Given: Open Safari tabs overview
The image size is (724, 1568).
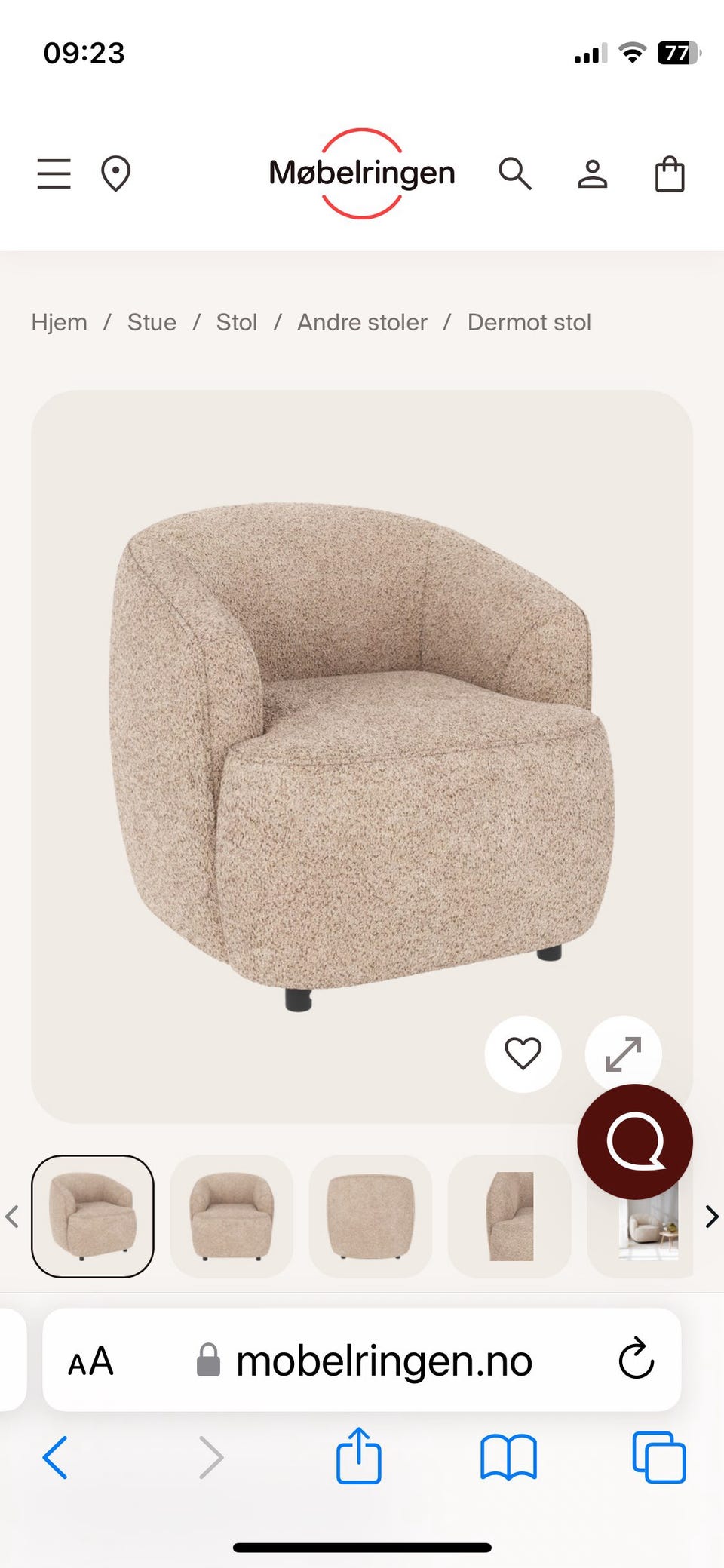Looking at the screenshot, I should click(x=659, y=1457).
